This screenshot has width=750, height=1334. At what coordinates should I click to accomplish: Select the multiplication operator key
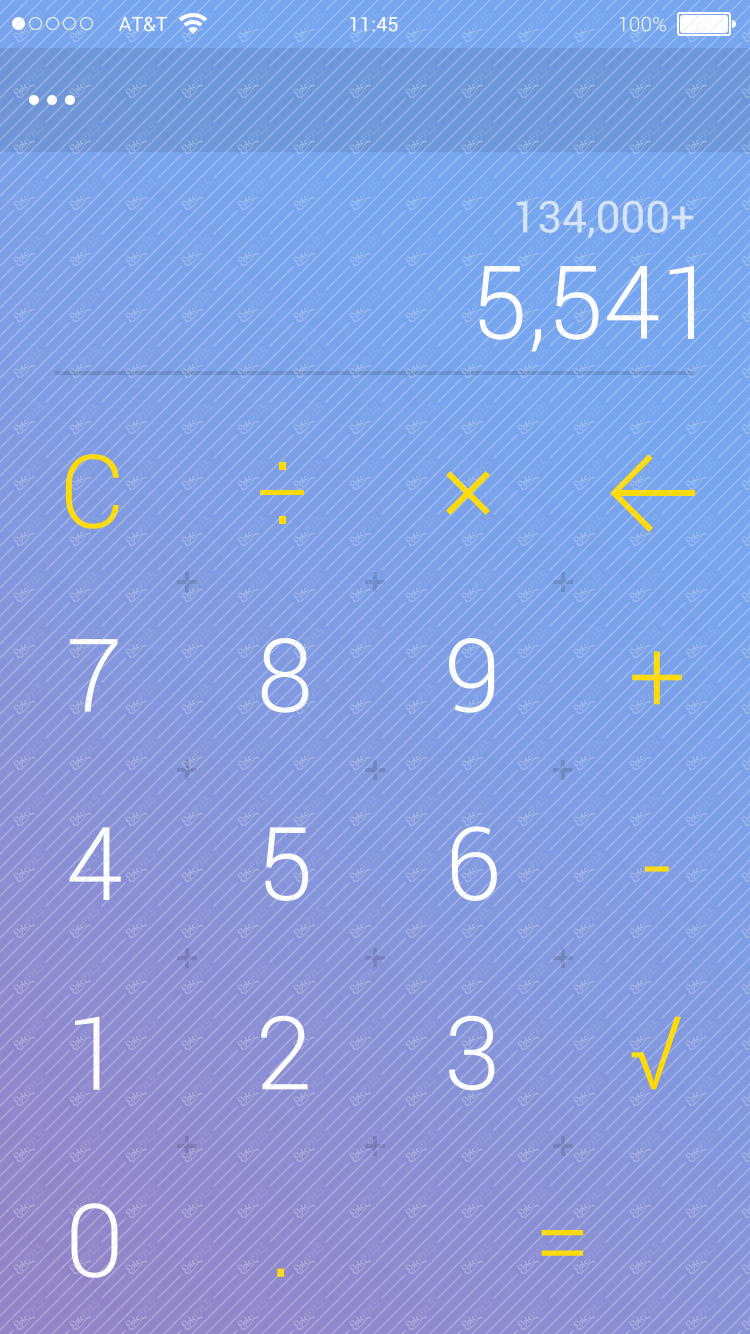(x=468, y=492)
